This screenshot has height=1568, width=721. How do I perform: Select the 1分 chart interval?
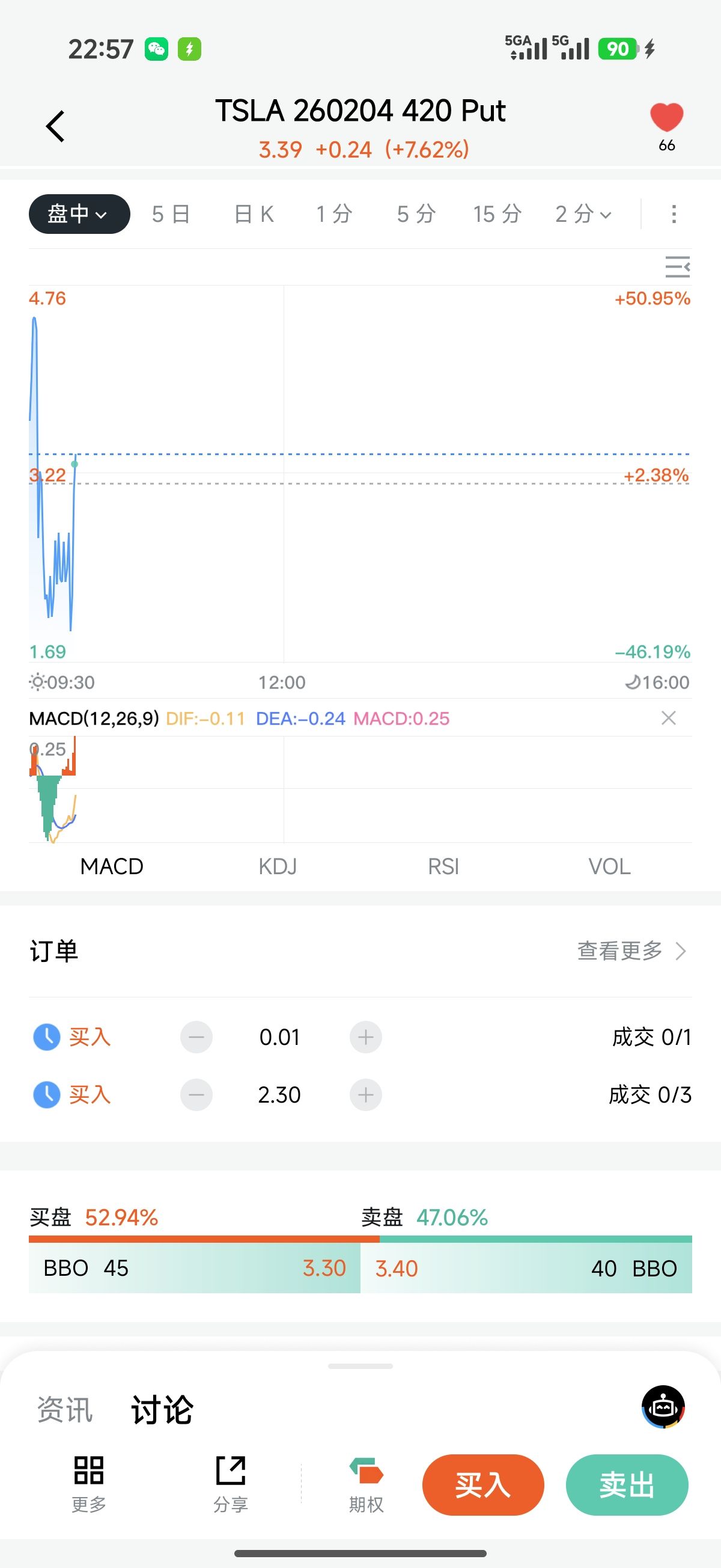click(334, 214)
